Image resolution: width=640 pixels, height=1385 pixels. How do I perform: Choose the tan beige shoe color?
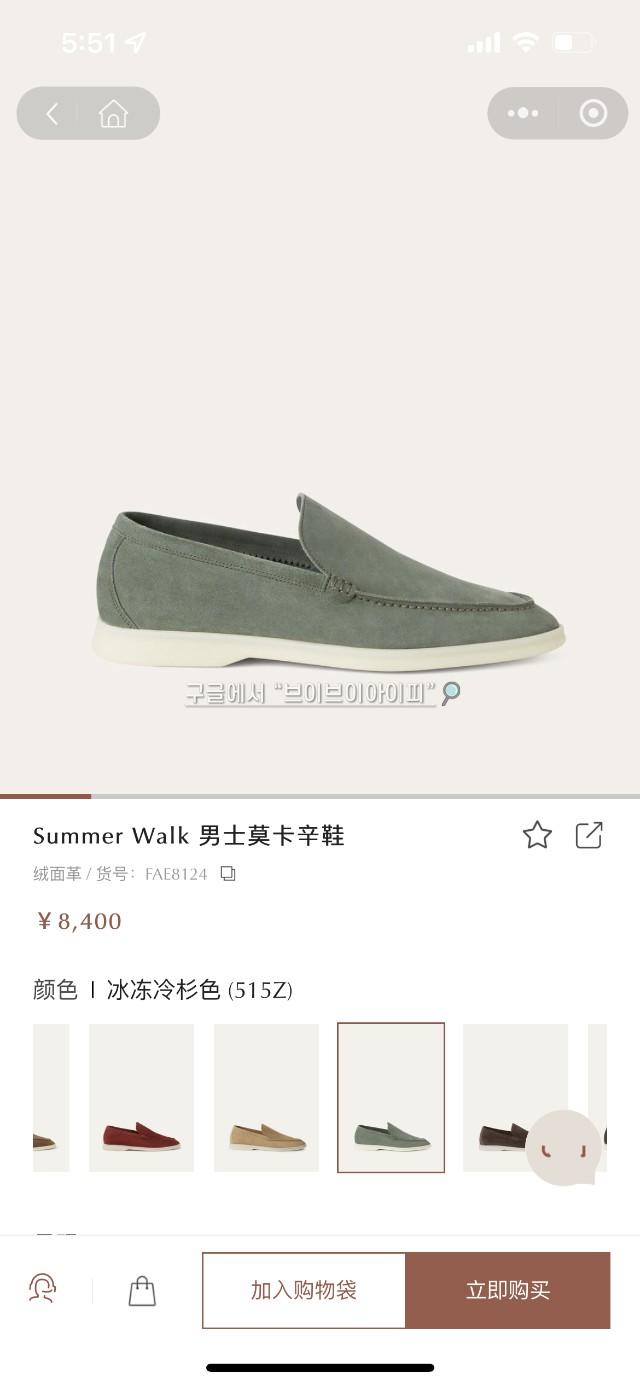[x=266, y=1097]
